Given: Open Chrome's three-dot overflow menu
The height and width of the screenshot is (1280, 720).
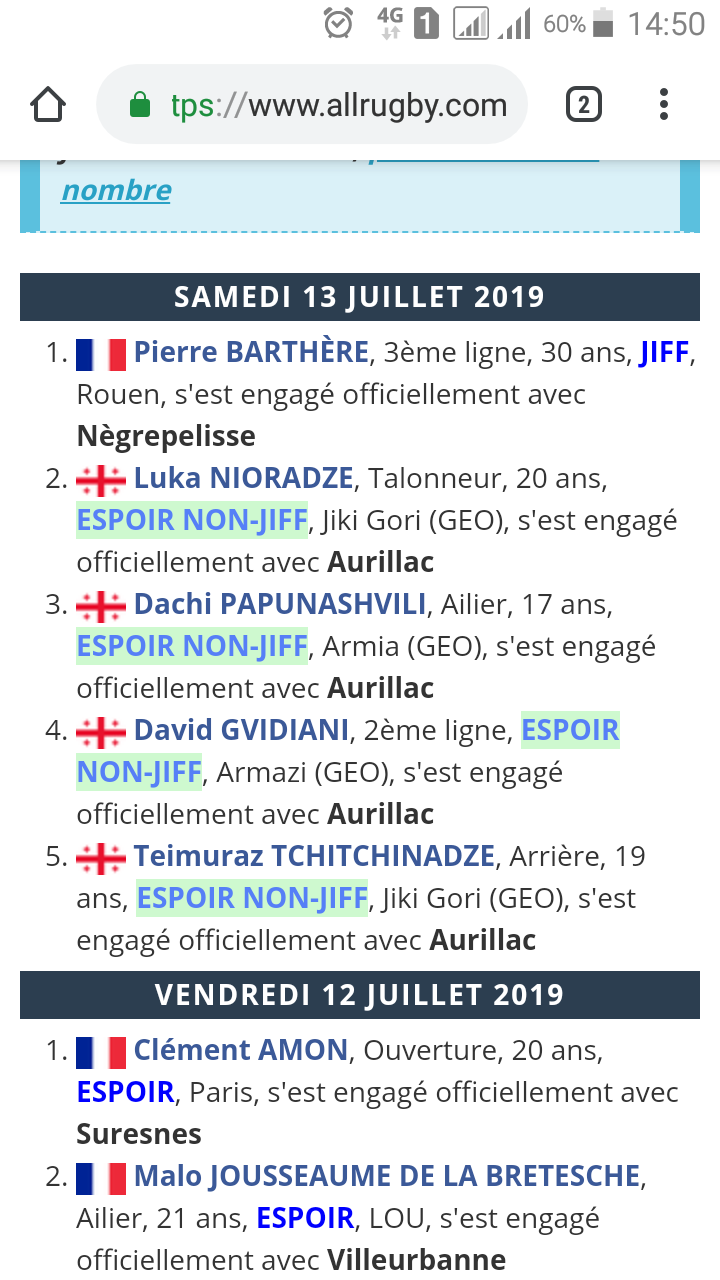Looking at the screenshot, I should tap(664, 105).
